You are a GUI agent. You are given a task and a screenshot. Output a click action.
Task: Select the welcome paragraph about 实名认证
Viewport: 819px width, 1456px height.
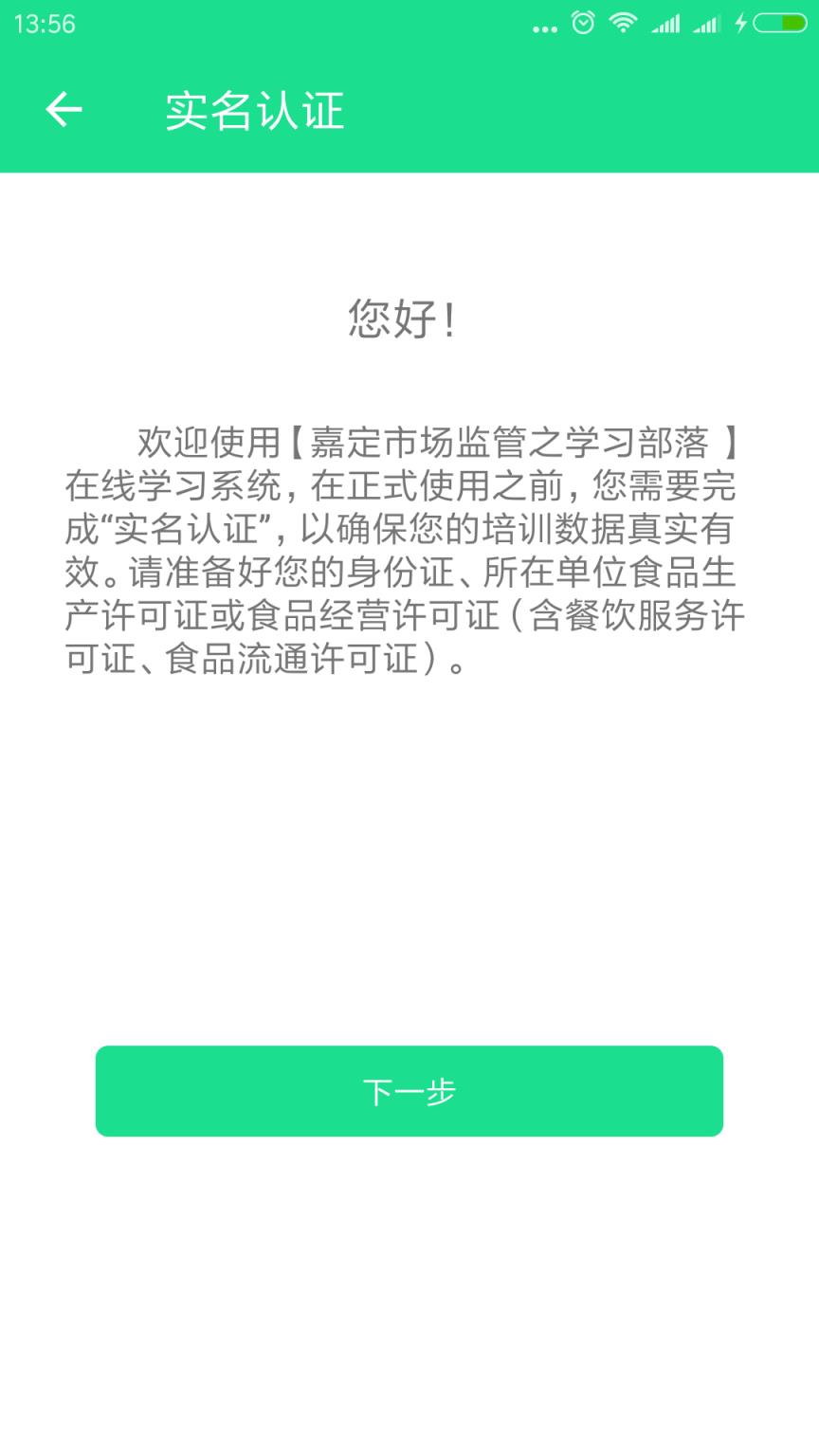click(x=408, y=545)
